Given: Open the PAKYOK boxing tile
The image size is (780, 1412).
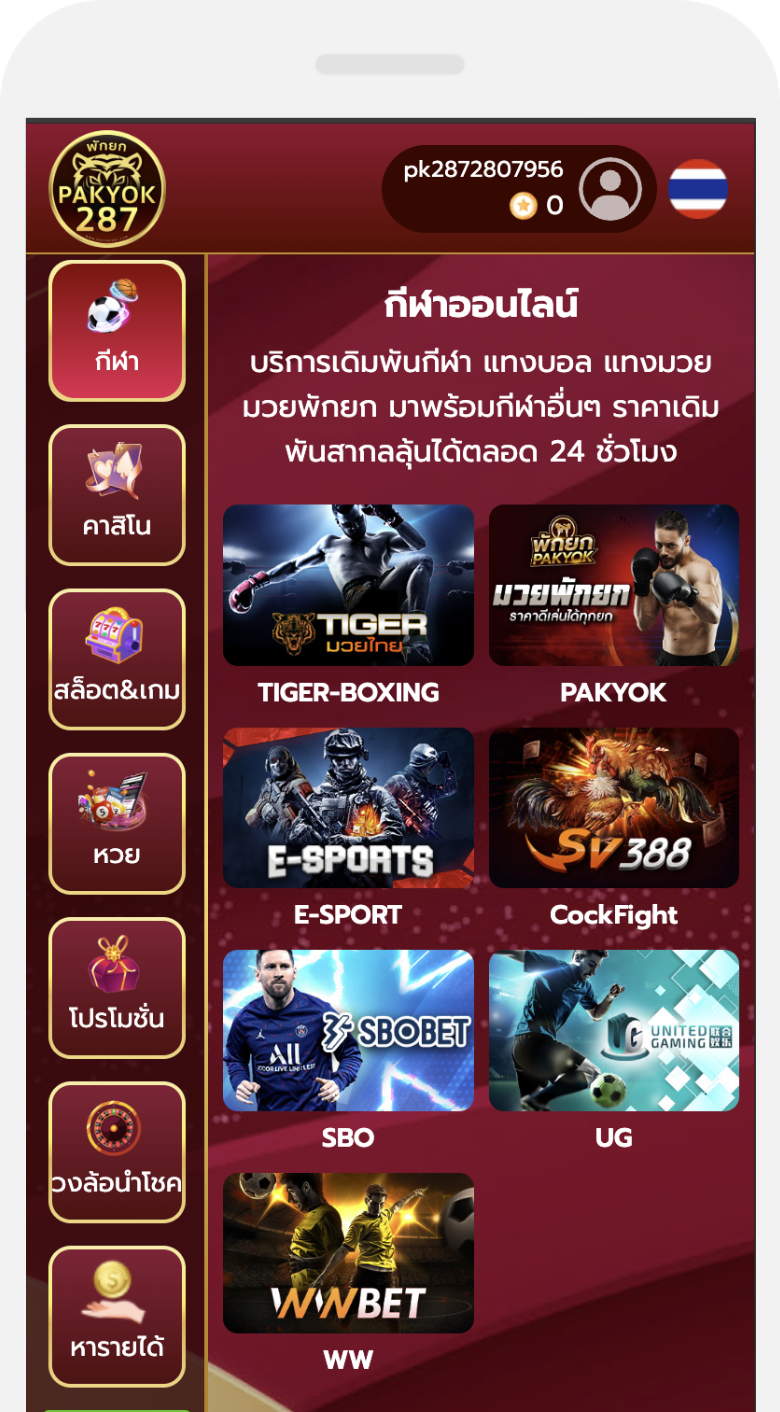Looking at the screenshot, I should 614,585.
